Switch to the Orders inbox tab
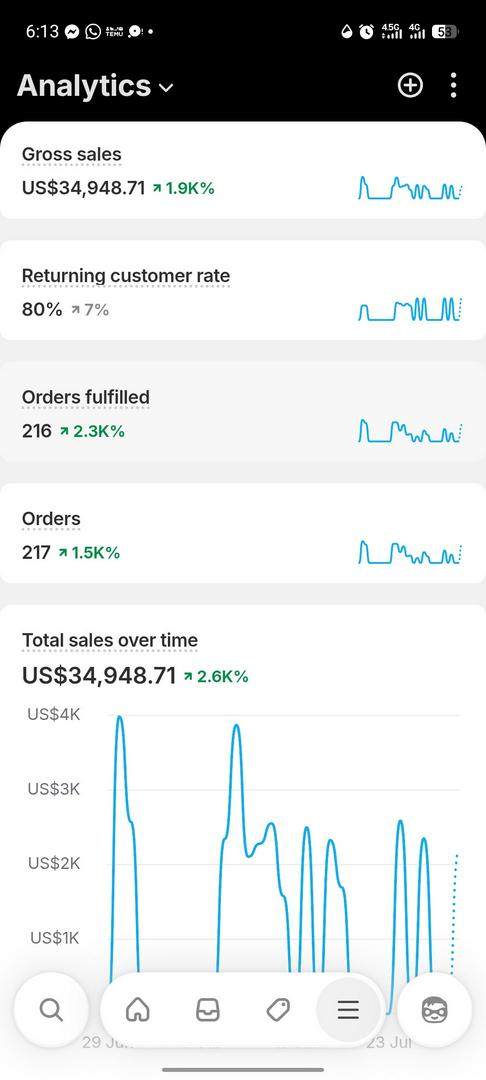The width and height of the screenshot is (486, 1080). (x=208, y=1010)
